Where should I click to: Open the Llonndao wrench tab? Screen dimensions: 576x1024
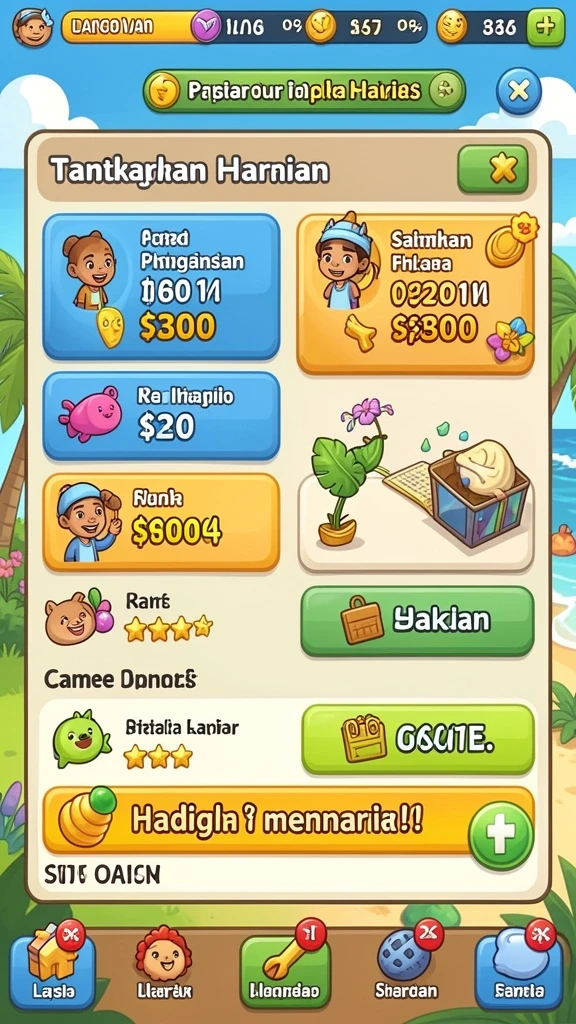(x=285, y=964)
